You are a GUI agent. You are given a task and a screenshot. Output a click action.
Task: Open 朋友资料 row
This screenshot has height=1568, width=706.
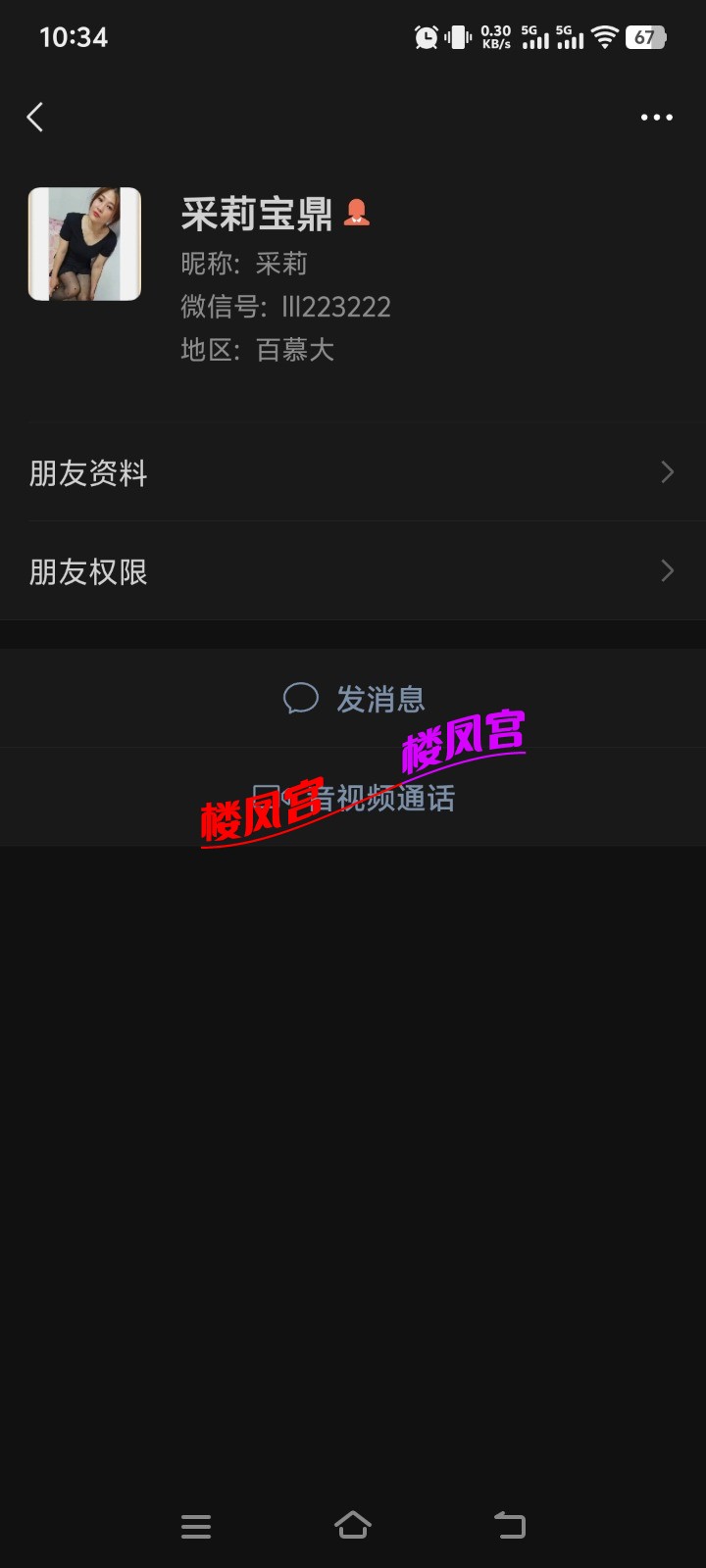point(353,473)
